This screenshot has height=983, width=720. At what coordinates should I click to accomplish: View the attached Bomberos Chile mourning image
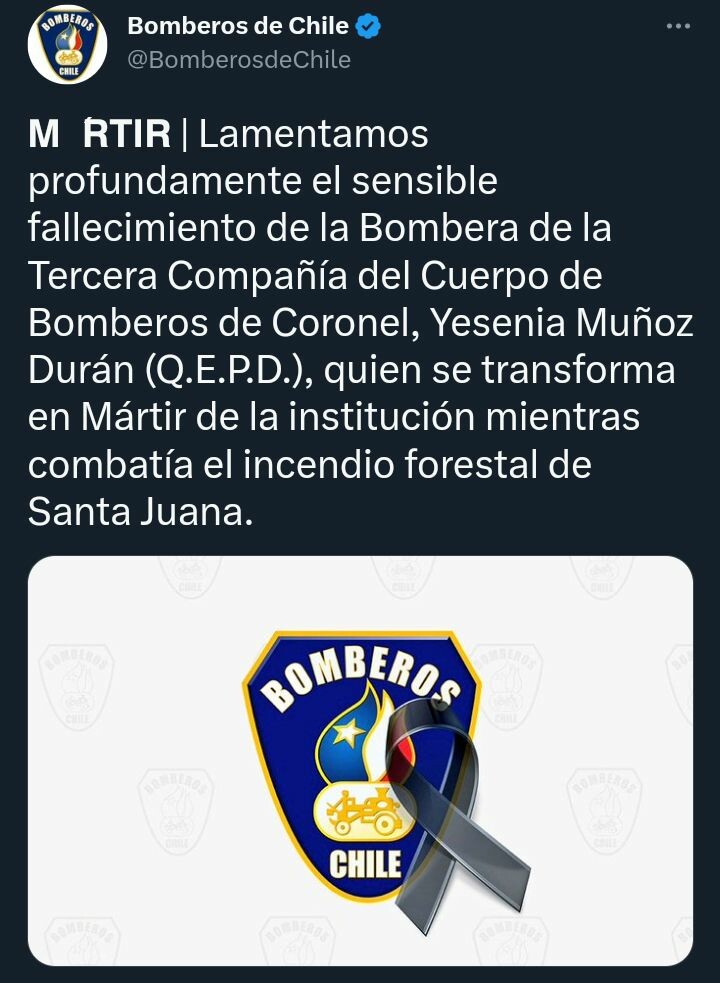[360, 760]
